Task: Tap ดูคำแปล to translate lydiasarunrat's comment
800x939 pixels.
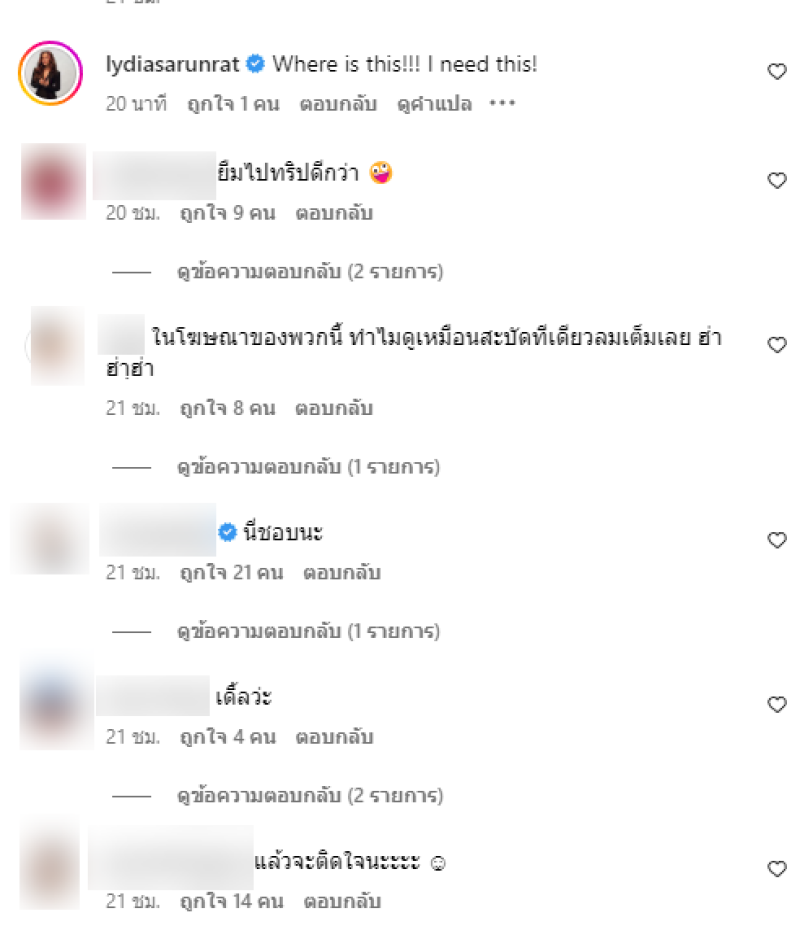Action: pos(434,104)
